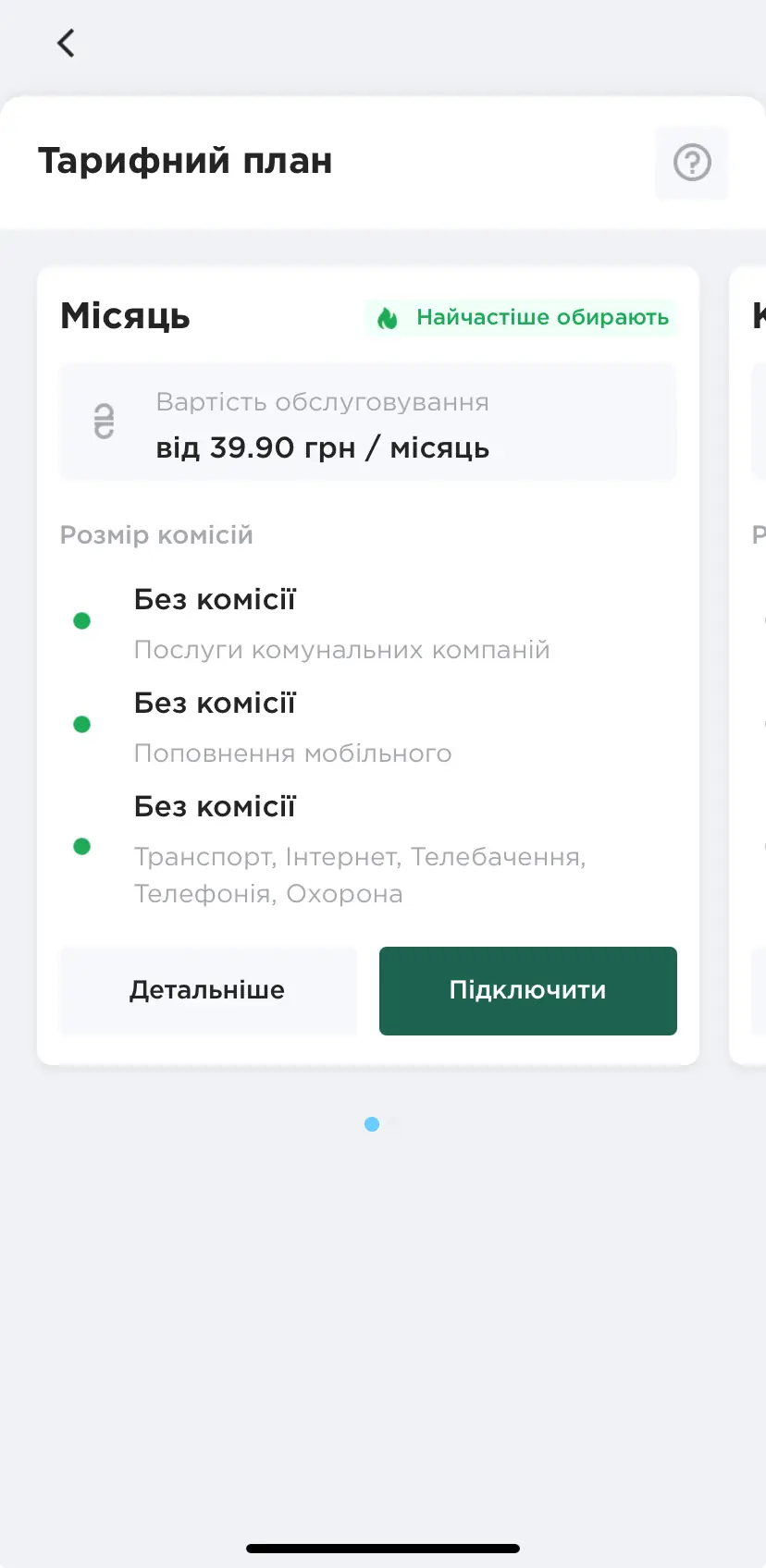The width and height of the screenshot is (766, 1568).
Task: Open 'Детальніше' for plan details
Action: click(x=208, y=990)
